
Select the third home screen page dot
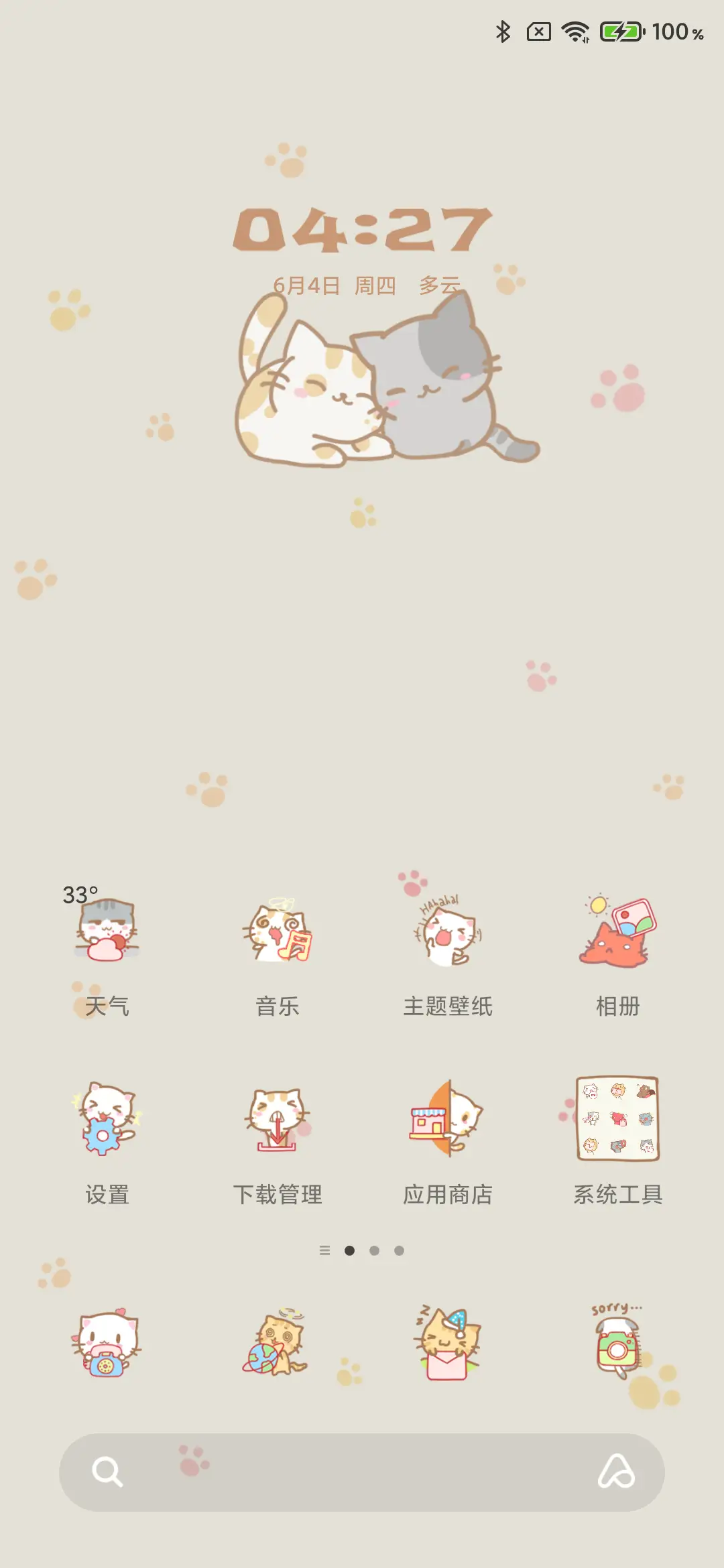click(x=400, y=1249)
